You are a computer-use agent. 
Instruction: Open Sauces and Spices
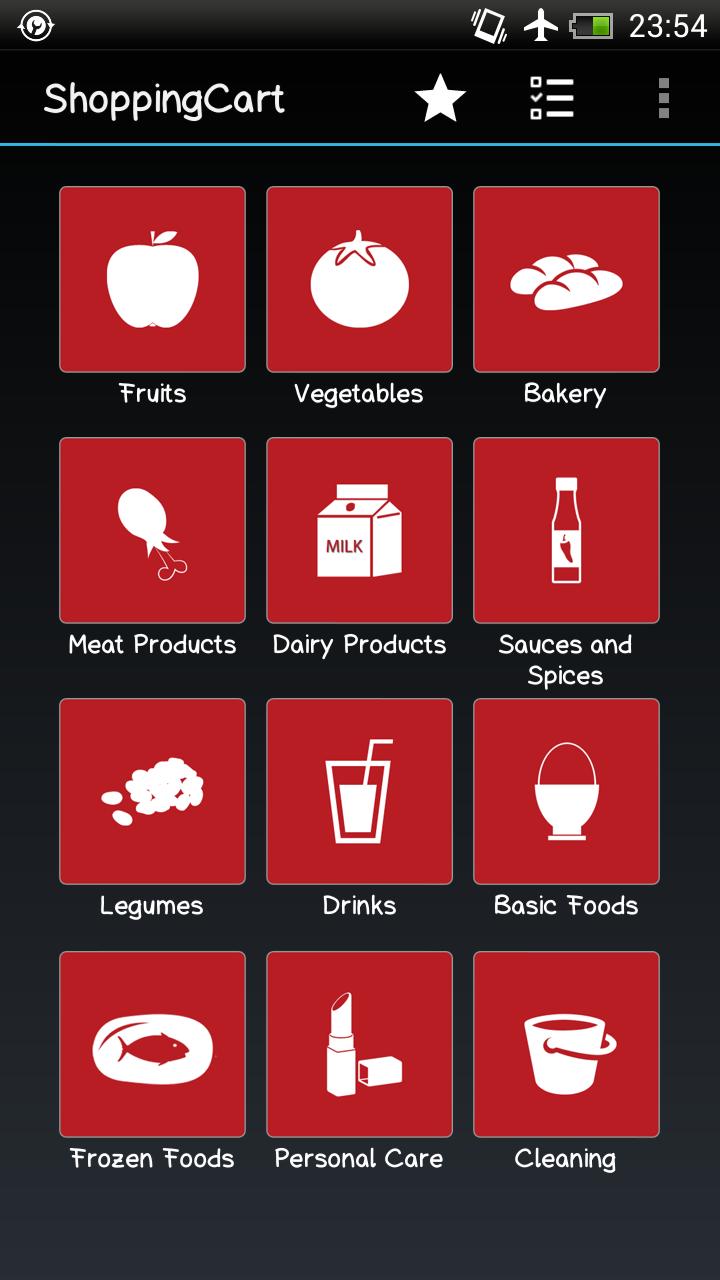click(x=566, y=530)
